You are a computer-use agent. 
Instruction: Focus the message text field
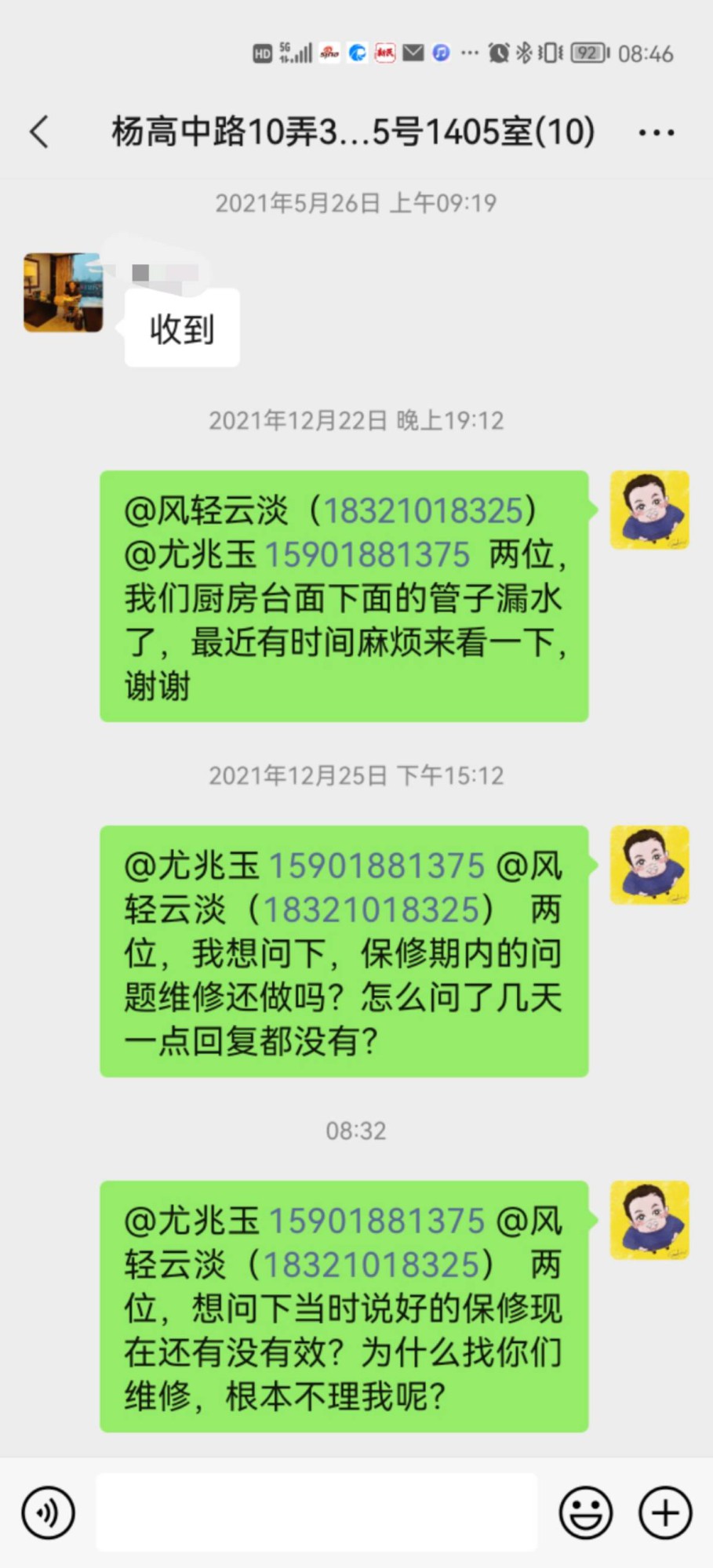pyautogui.click(x=316, y=1512)
